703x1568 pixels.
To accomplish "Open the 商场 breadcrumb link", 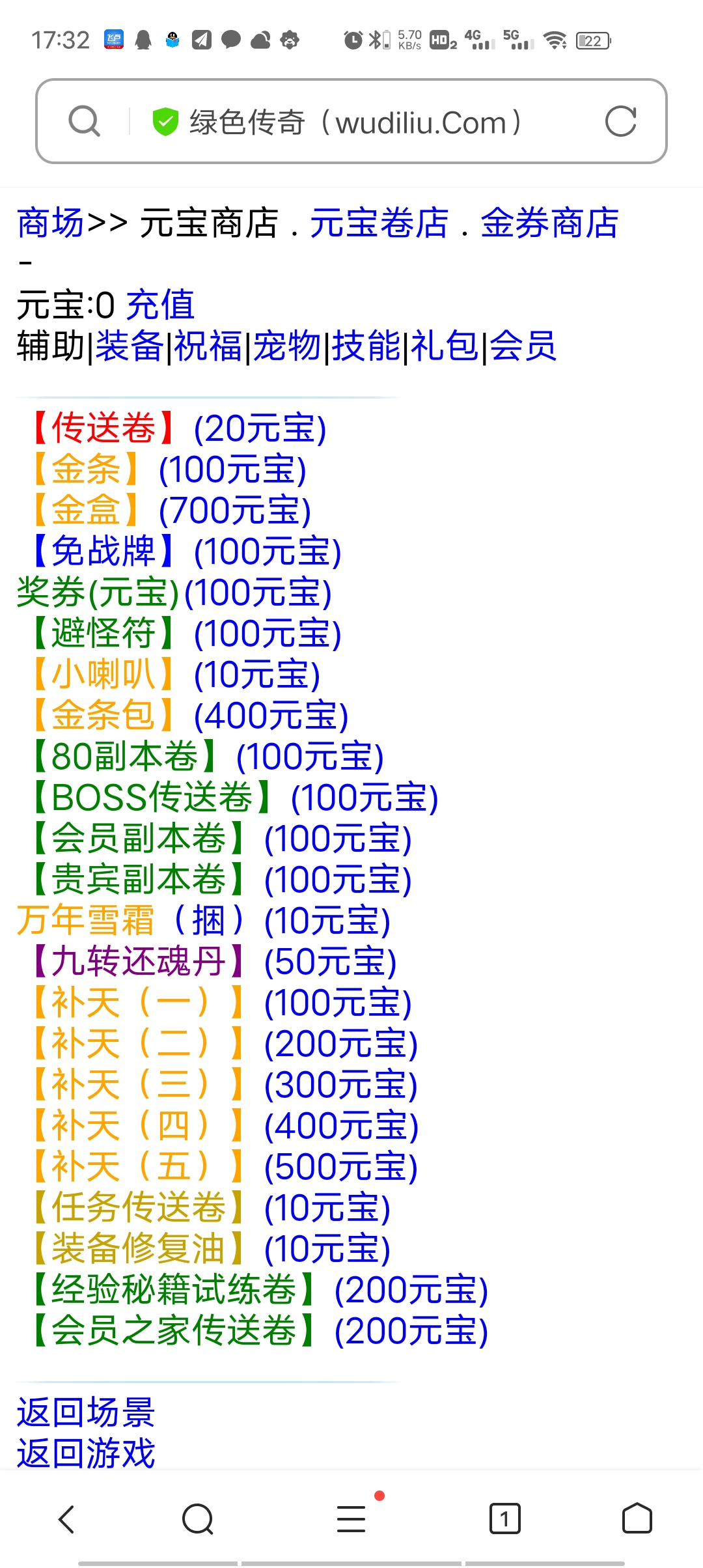I will (51, 223).
